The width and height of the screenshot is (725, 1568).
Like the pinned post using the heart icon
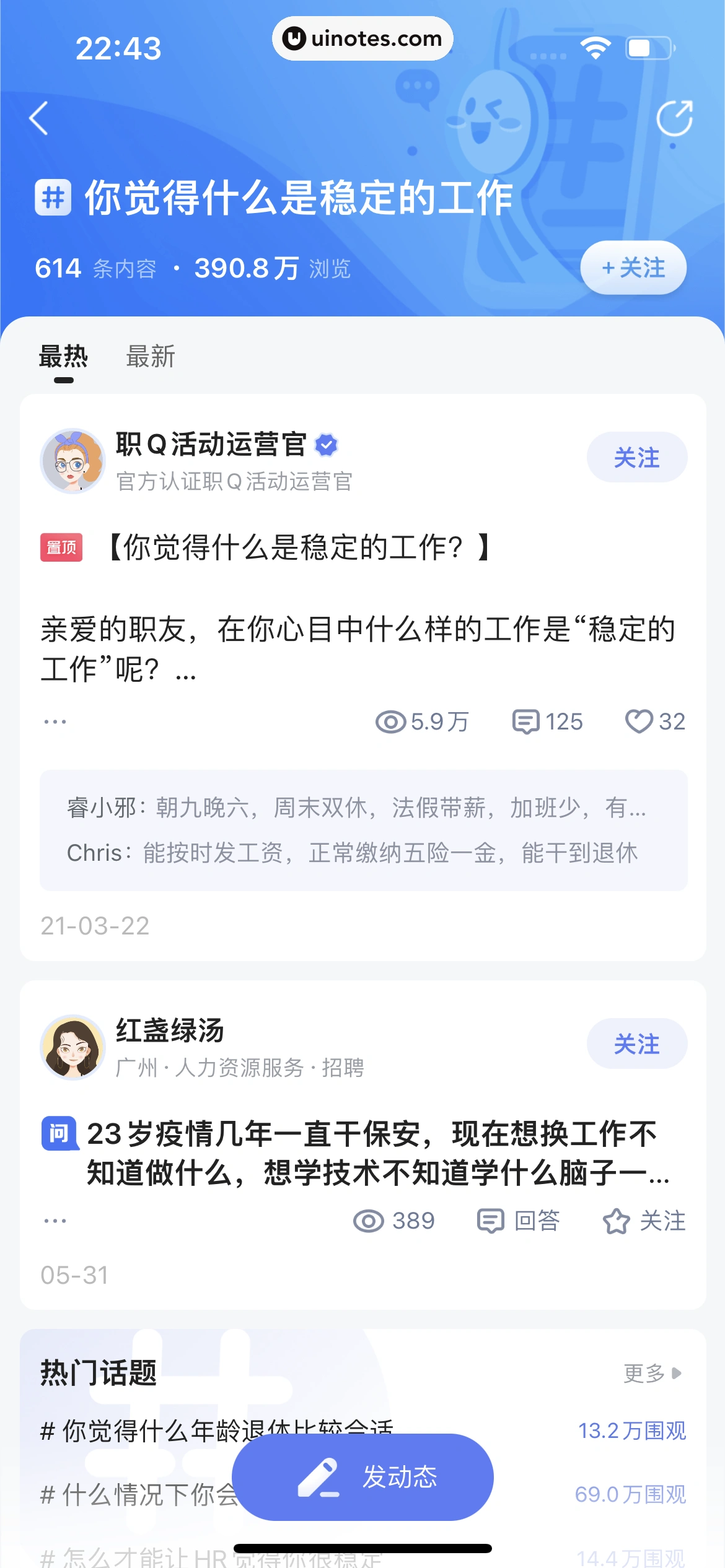pyautogui.click(x=639, y=721)
